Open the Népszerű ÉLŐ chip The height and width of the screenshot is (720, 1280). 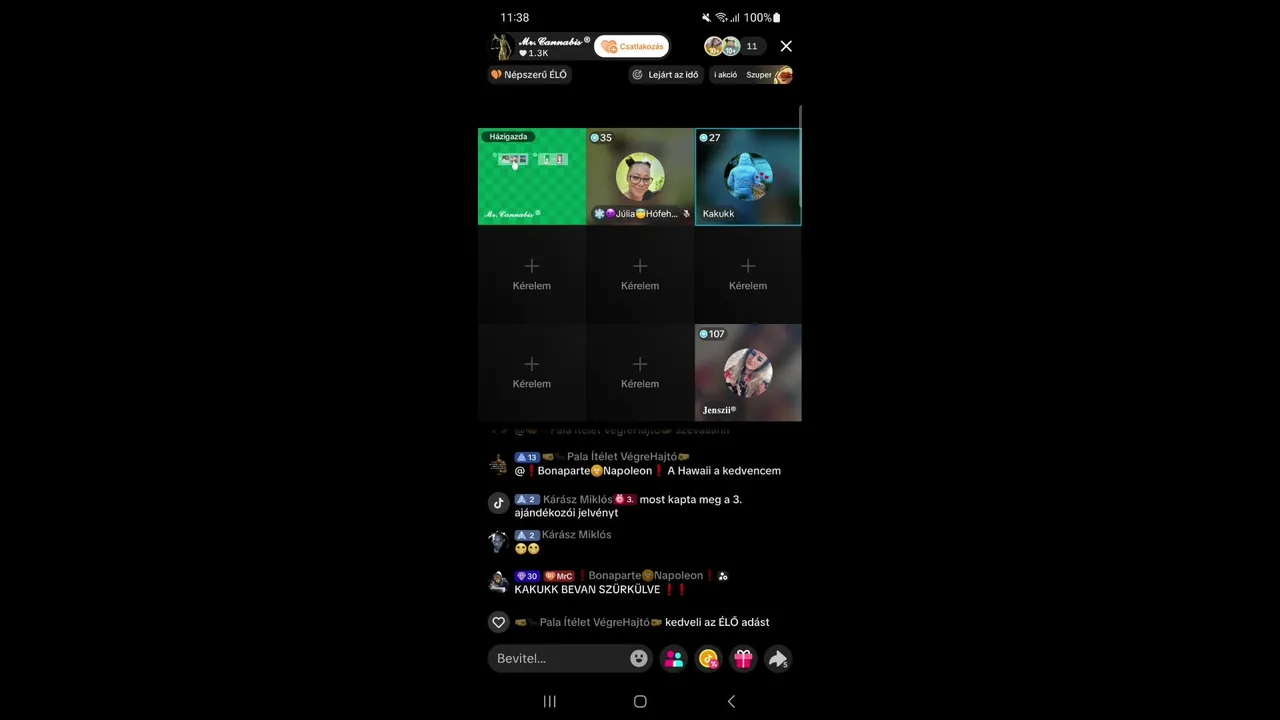click(529, 75)
